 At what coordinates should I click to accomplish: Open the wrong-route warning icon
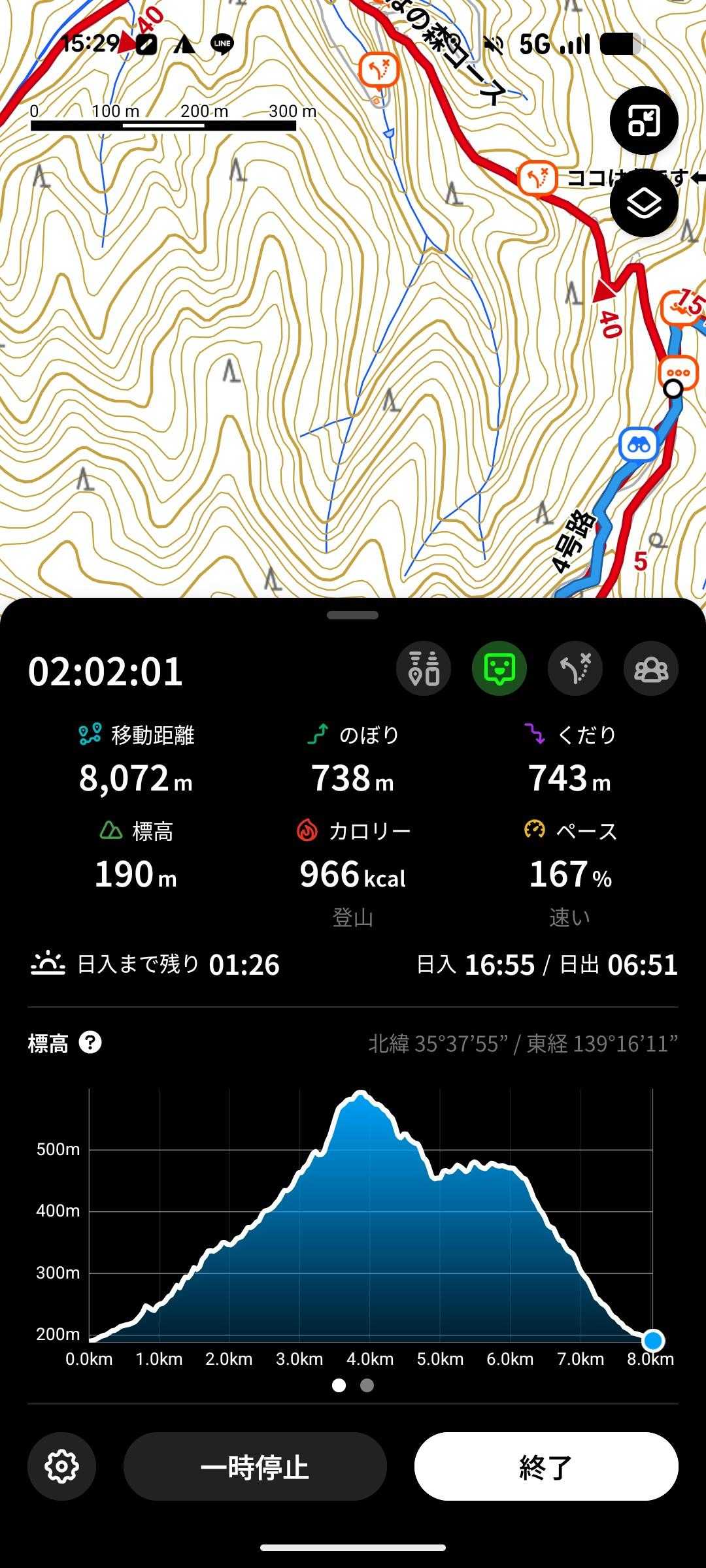(x=575, y=668)
